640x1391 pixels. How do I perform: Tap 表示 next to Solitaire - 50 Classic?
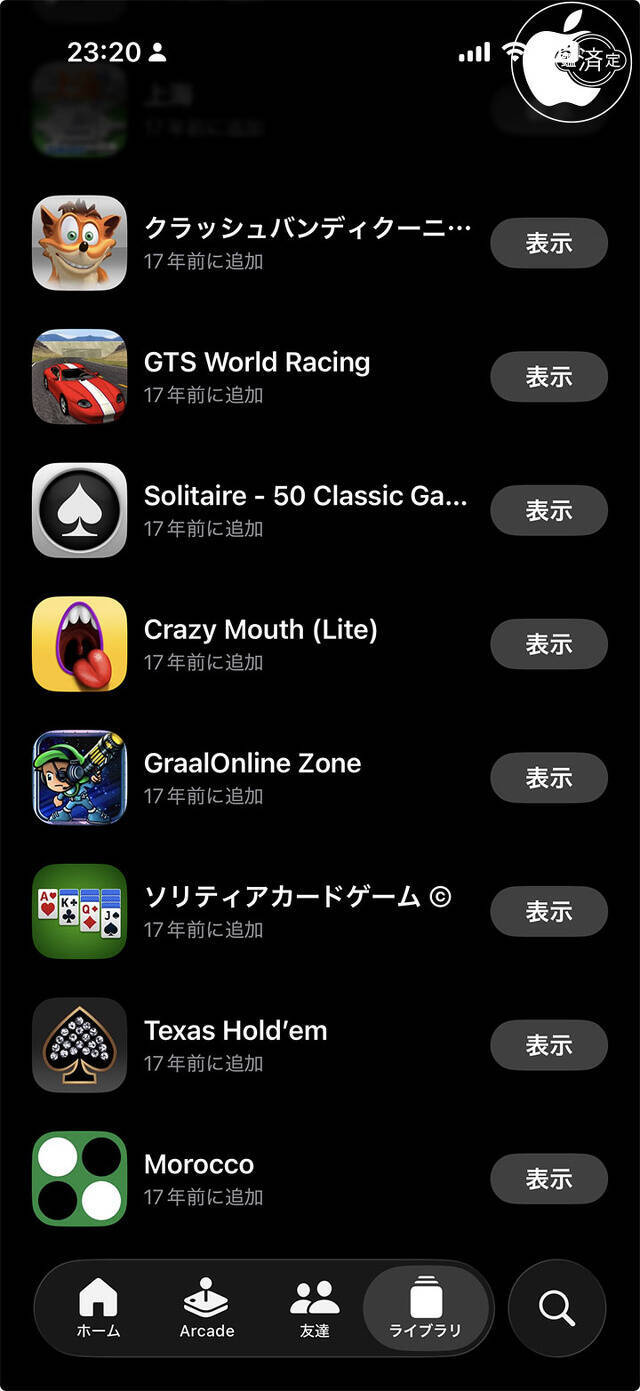549,510
